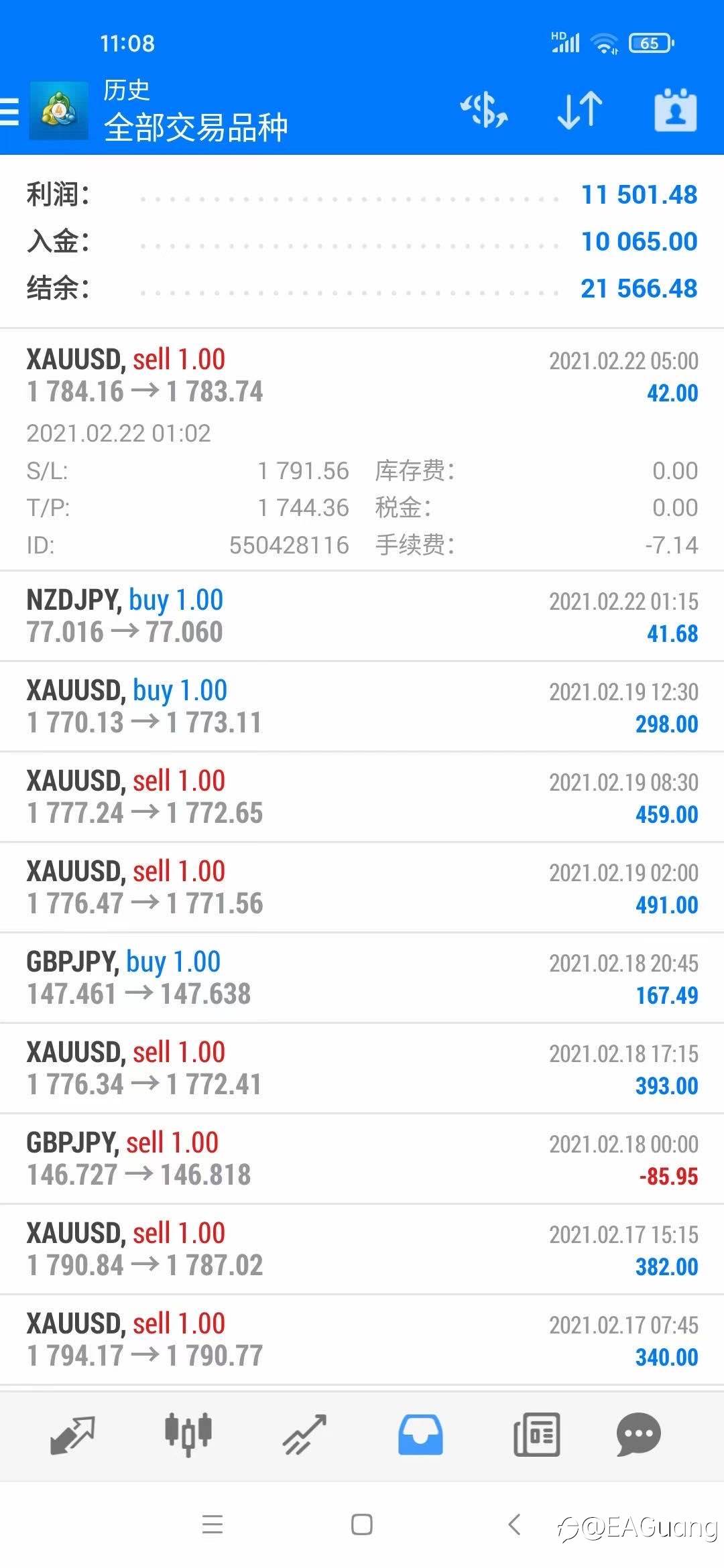Switch to the Quotes tab
Image resolution: width=724 pixels, height=1568 pixels.
pos(72,1434)
